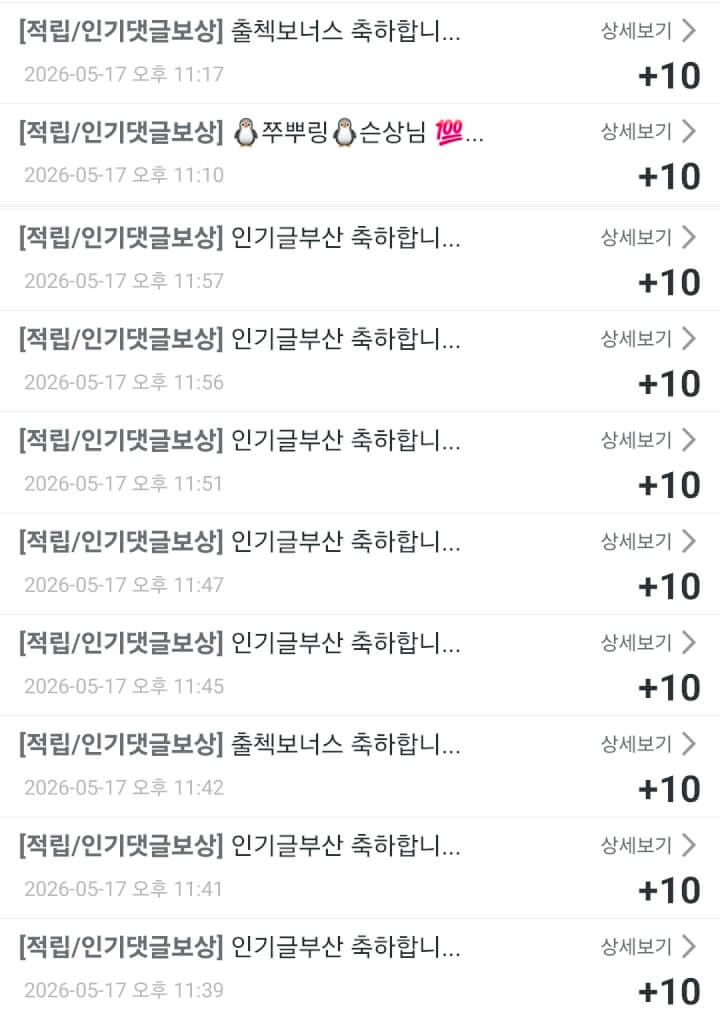The width and height of the screenshot is (720, 1016).
Task: Open 상세보기 for the 11:17 reward entry
Action: click(649, 30)
